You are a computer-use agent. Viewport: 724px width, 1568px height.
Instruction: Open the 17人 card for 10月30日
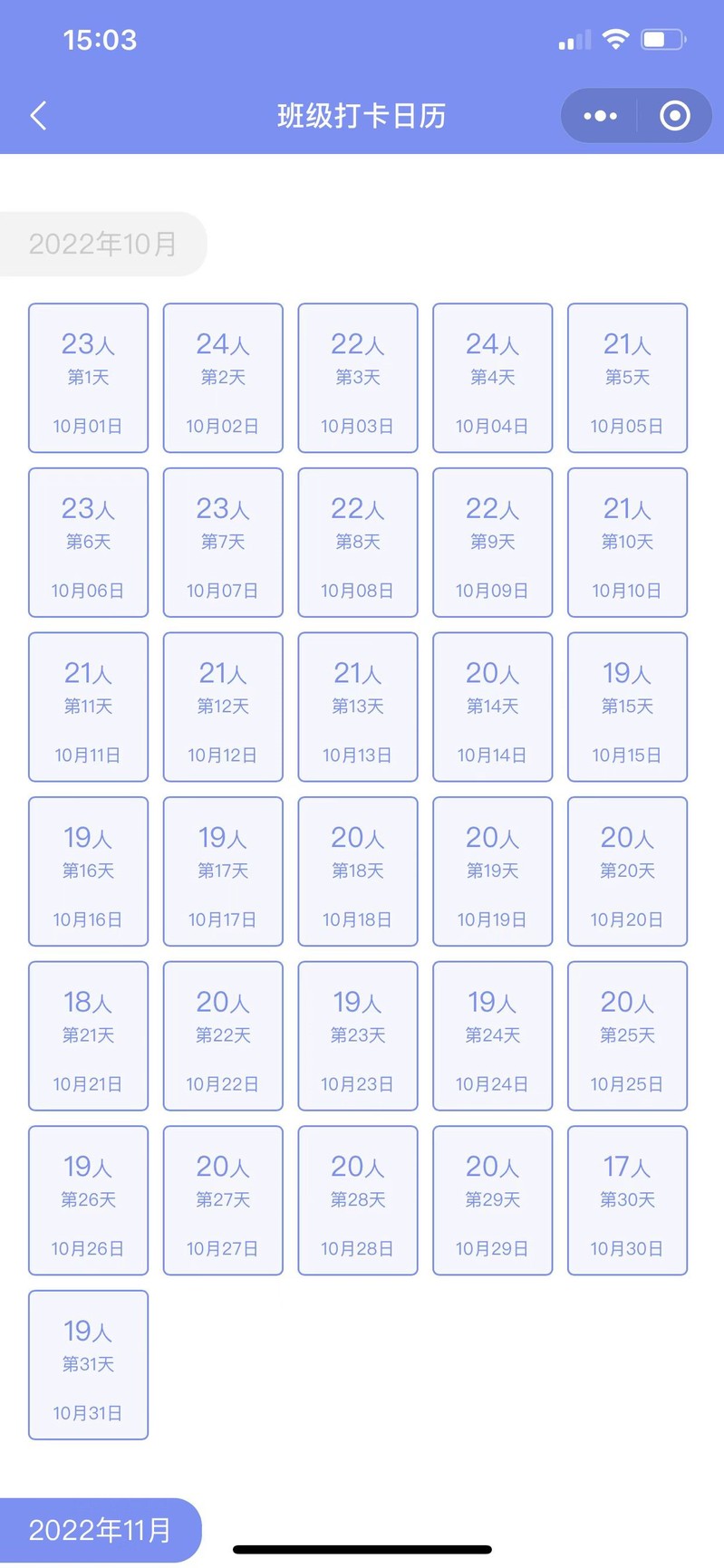click(x=627, y=1200)
